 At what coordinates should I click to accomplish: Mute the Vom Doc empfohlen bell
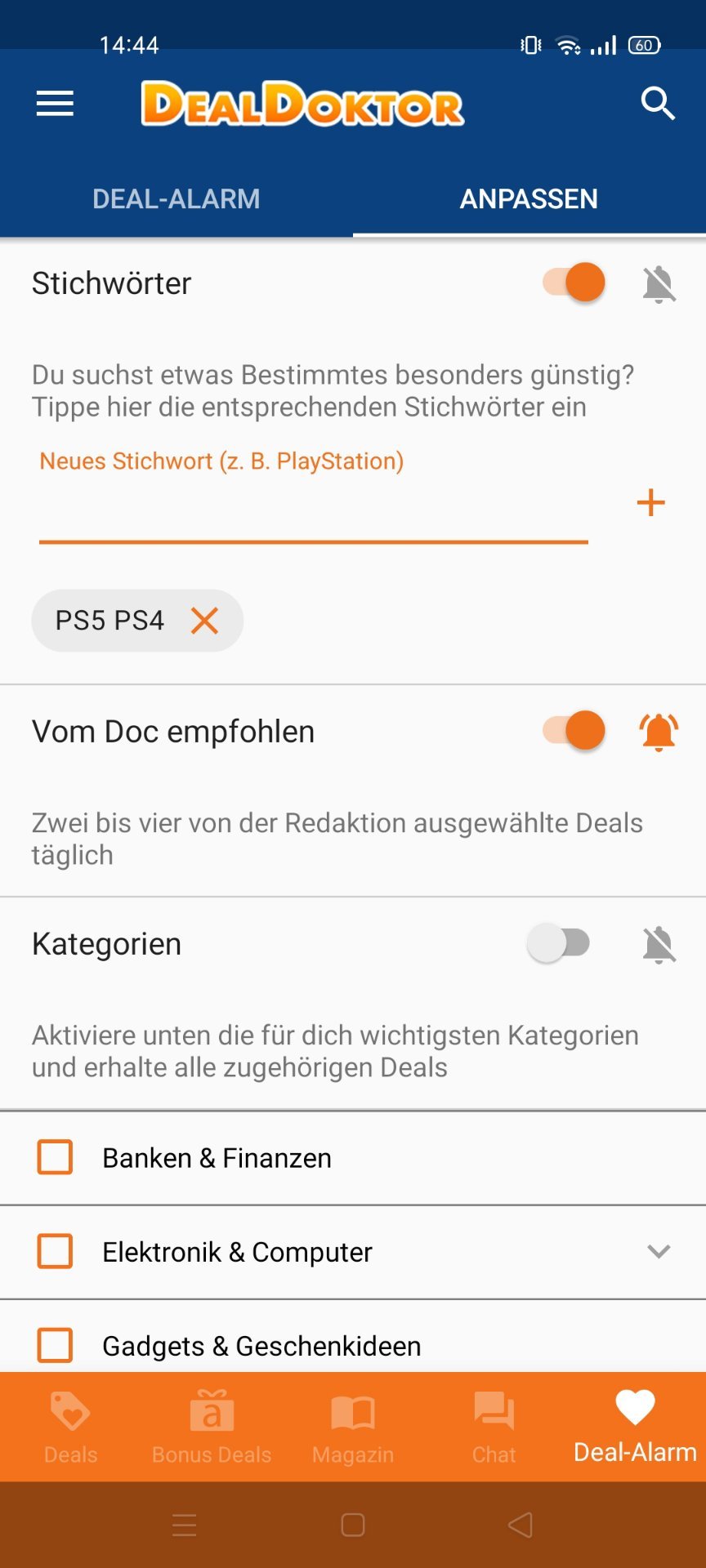(659, 732)
